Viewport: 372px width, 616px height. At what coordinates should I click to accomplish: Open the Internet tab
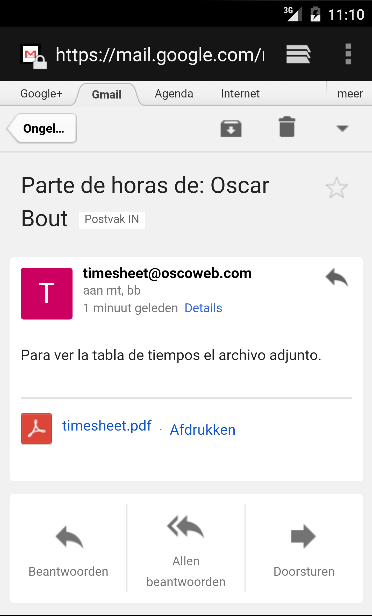click(240, 94)
